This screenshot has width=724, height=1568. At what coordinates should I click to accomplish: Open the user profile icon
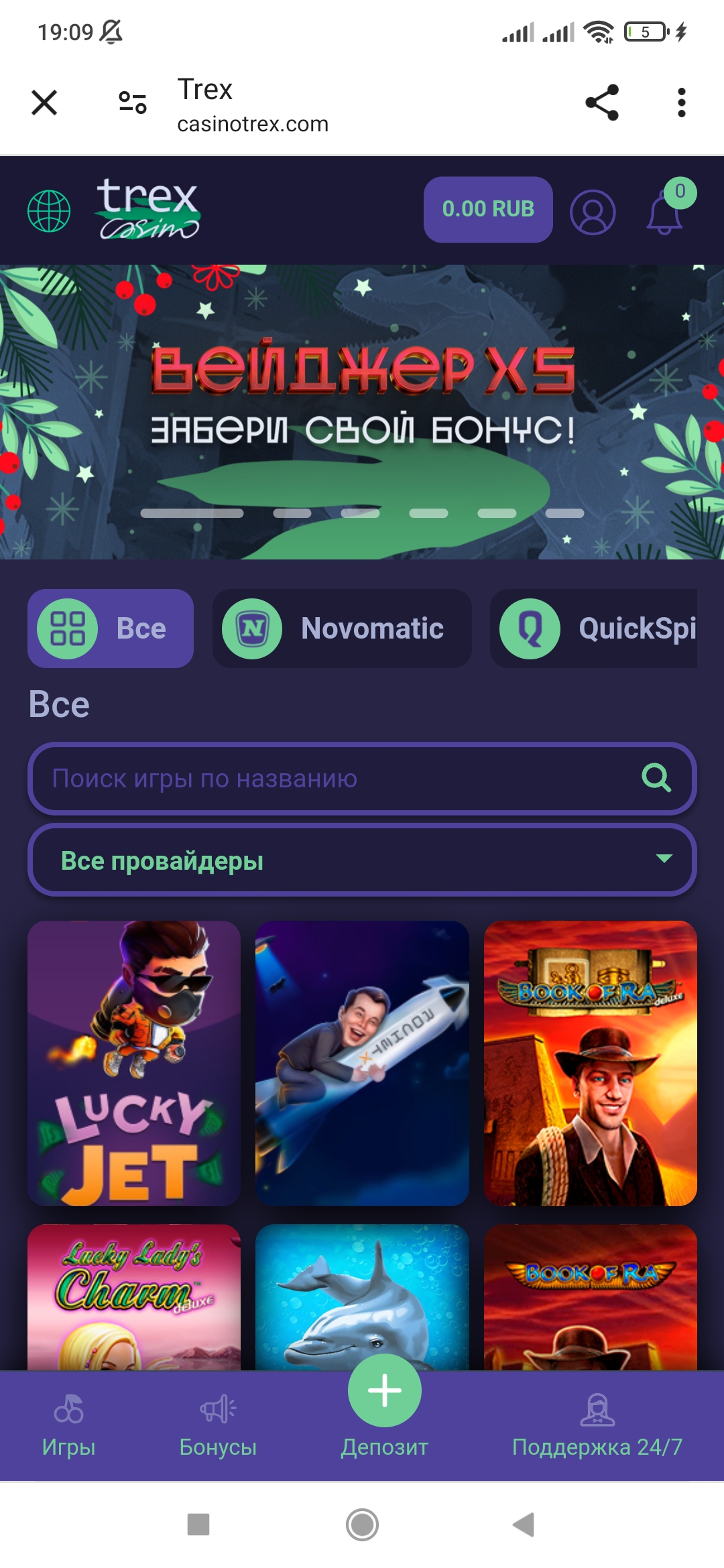[x=593, y=212]
